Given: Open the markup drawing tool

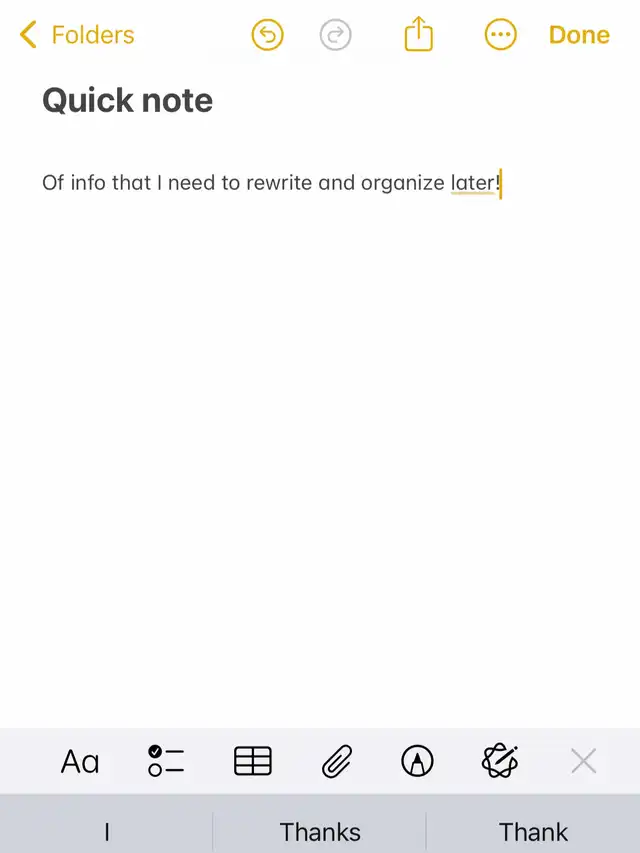Looking at the screenshot, I should tap(417, 762).
